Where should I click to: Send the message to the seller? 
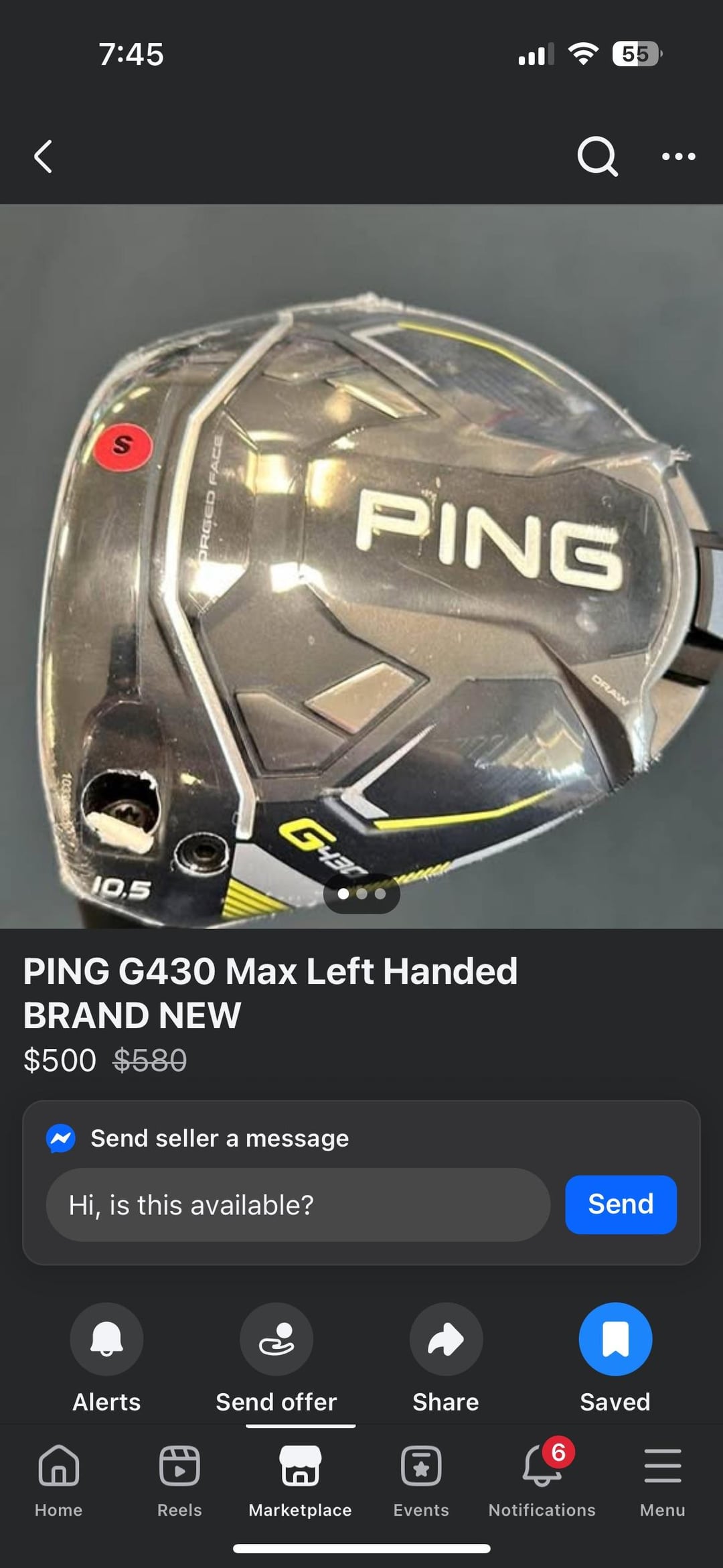[621, 1204]
